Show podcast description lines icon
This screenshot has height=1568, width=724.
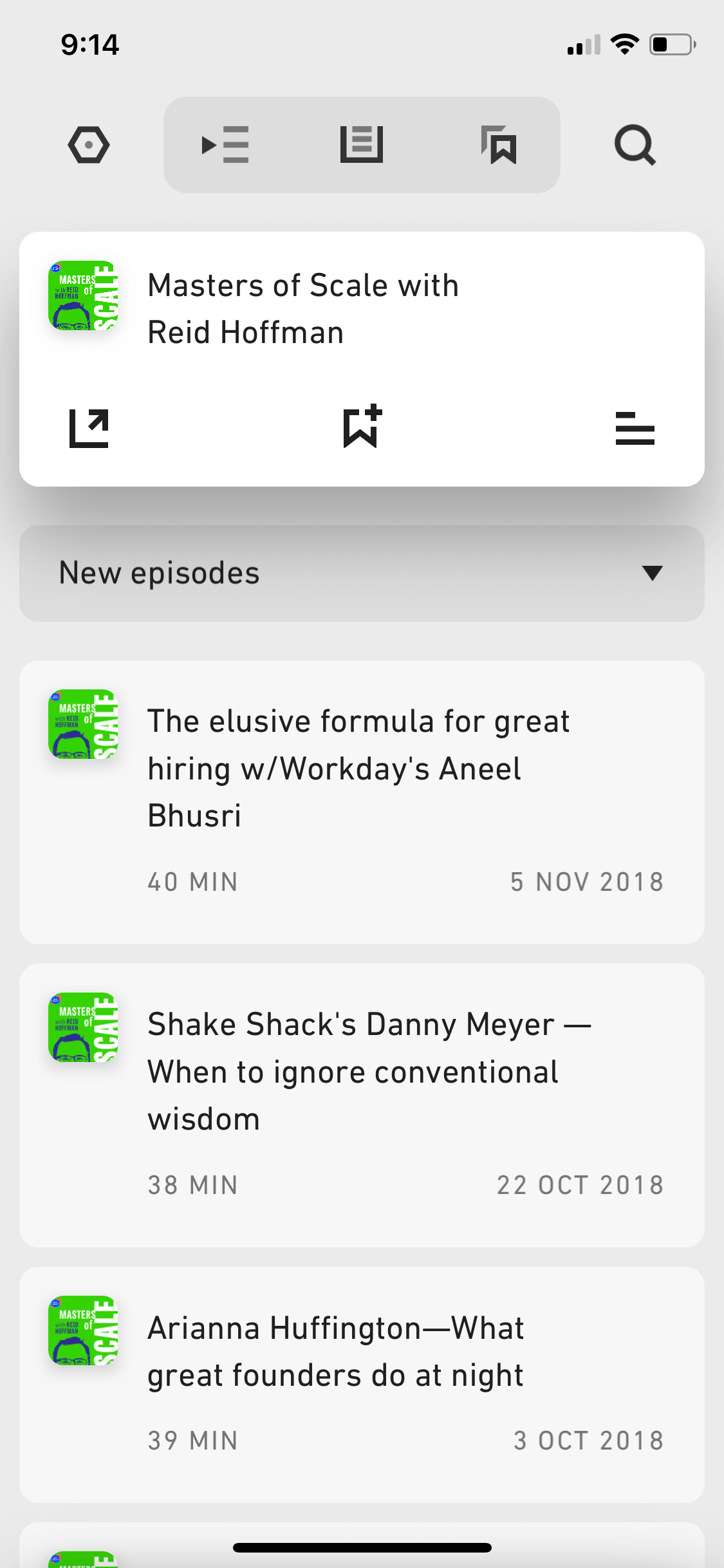[635, 429]
